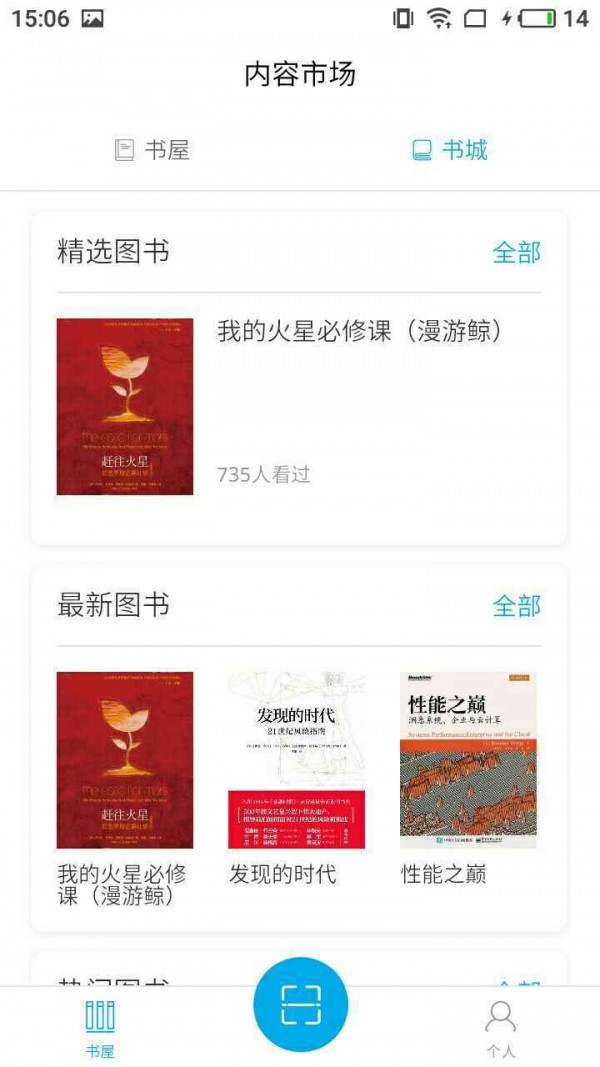View 全部 in 最新图书 section
Viewport: 600px width, 1067px height.
coord(516,605)
